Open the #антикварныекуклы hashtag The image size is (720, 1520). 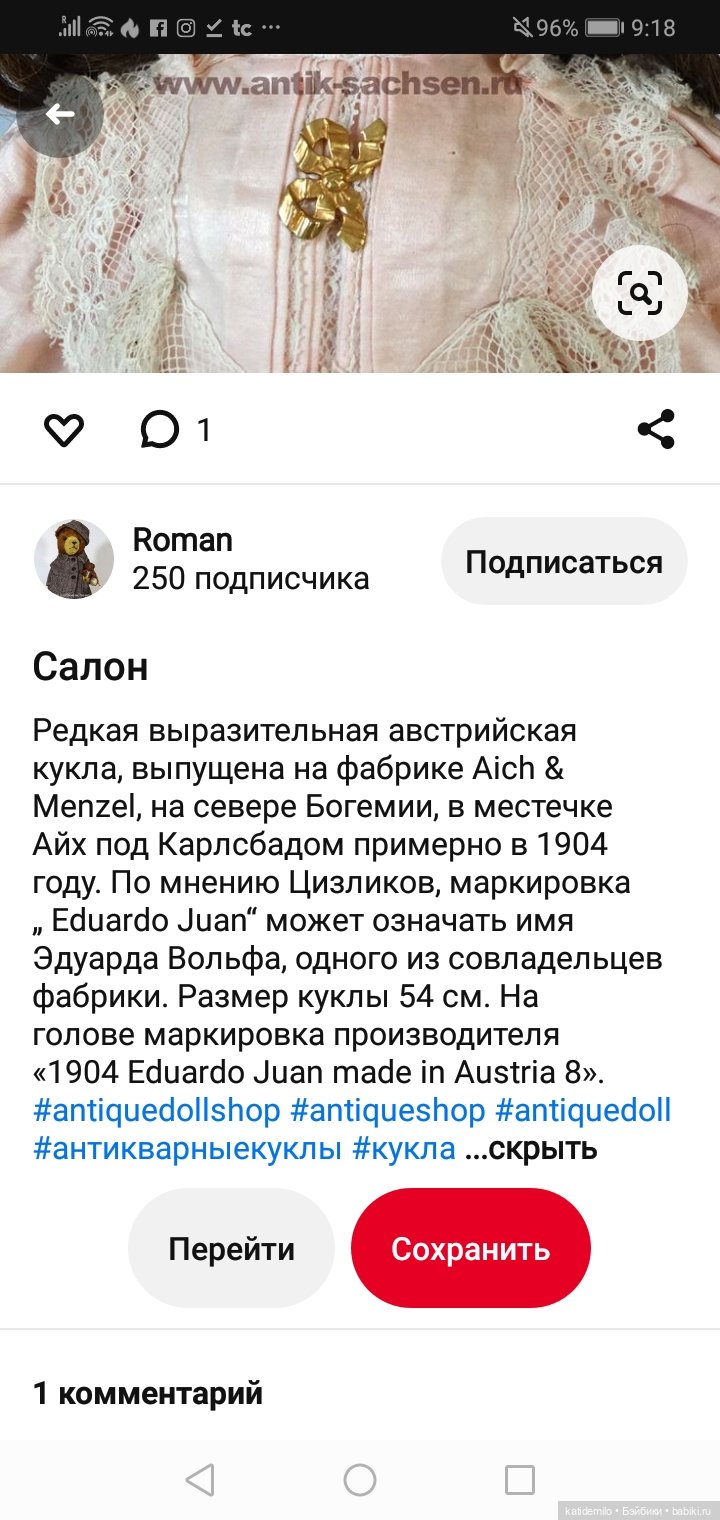tap(187, 1148)
